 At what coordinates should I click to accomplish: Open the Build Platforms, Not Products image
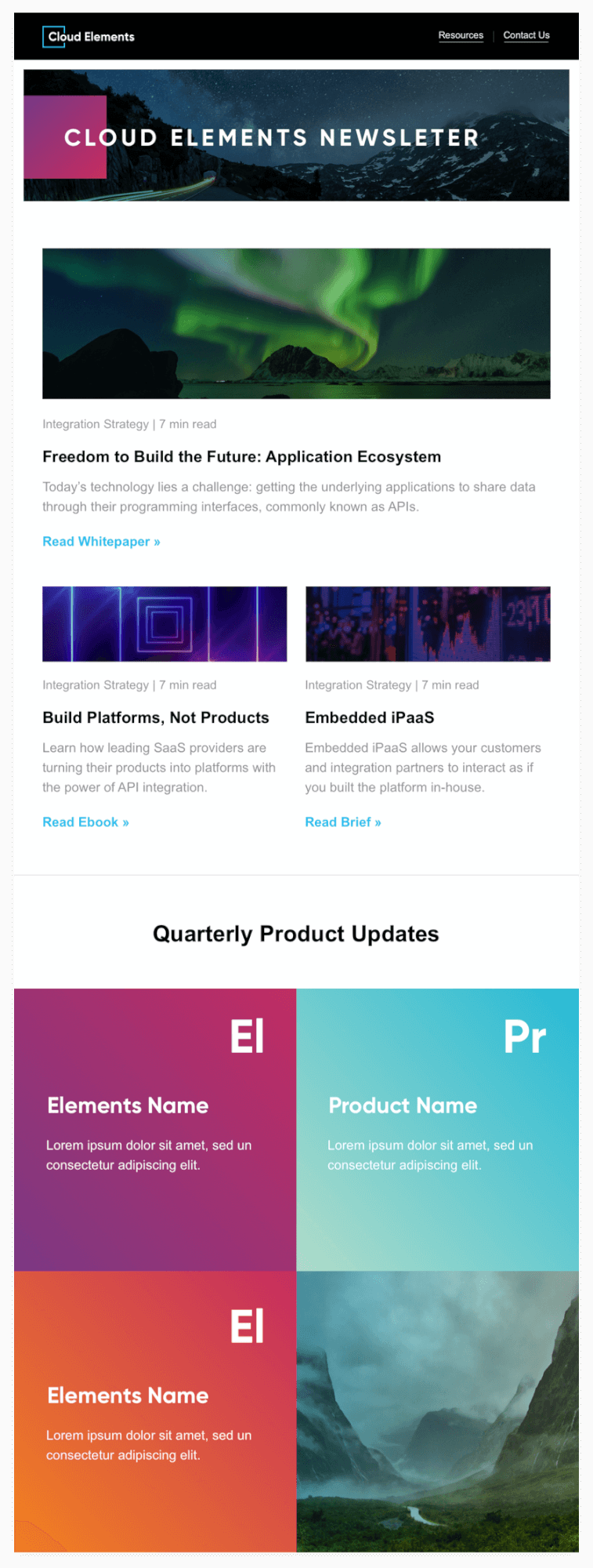[x=165, y=624]
